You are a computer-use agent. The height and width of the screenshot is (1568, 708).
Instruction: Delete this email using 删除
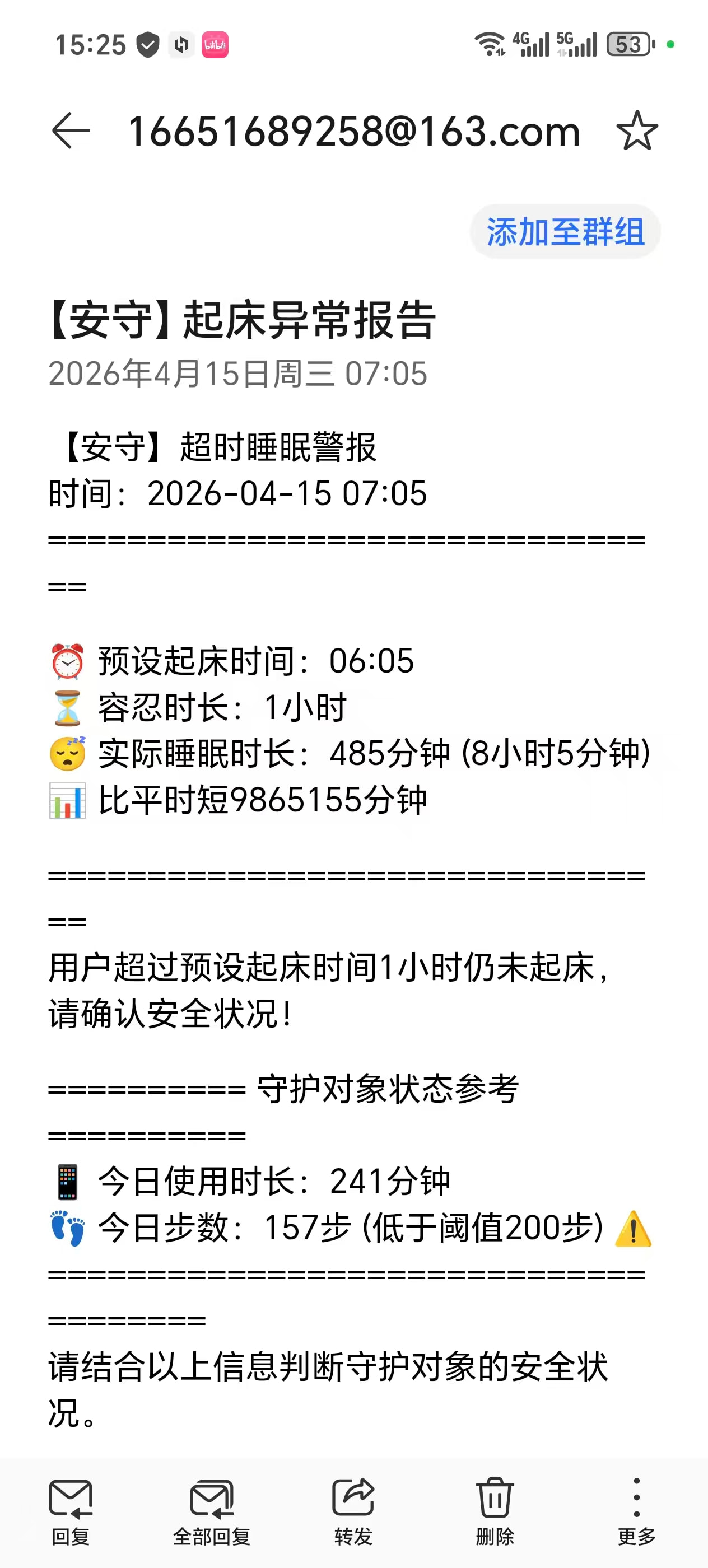495,1511
